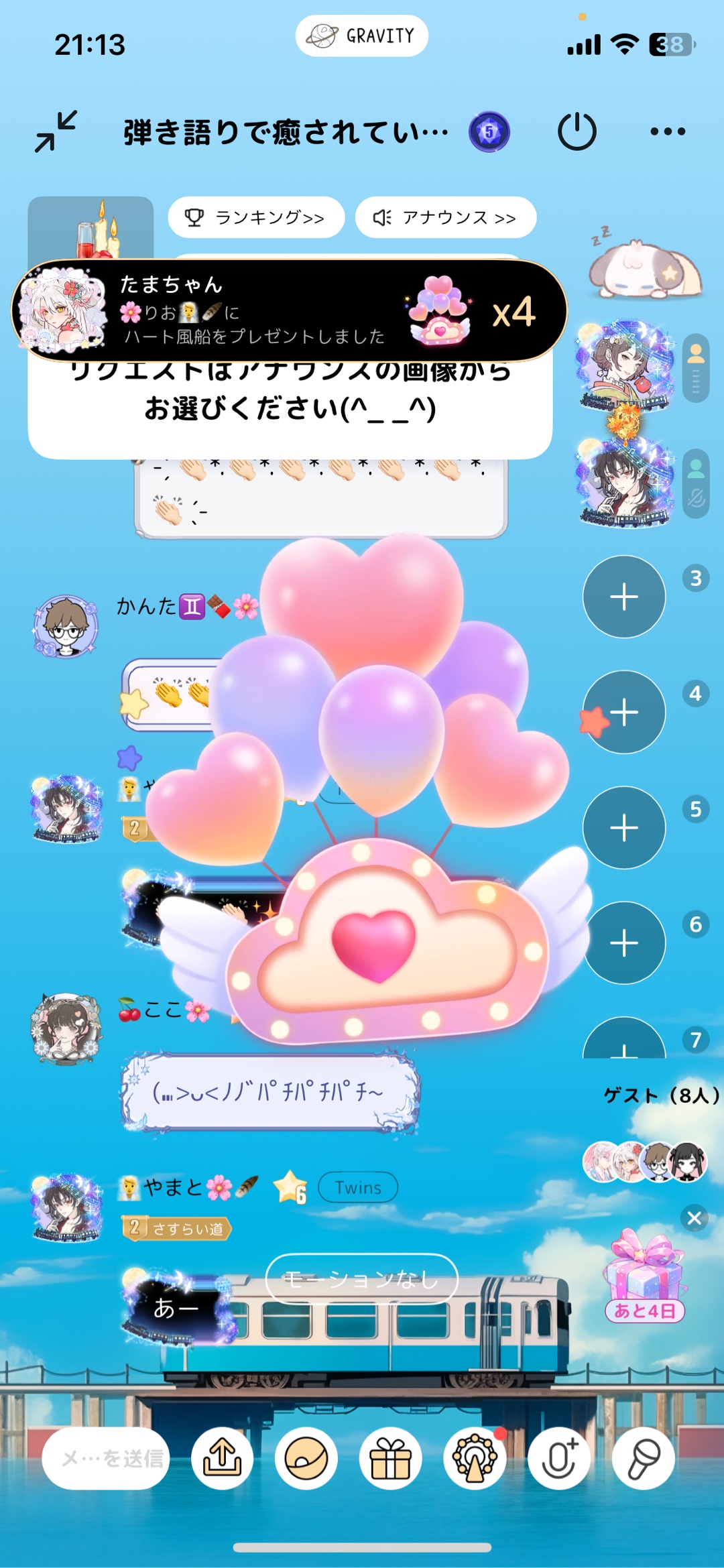Open the ランキング leaderboard

[x=256, y=217]
